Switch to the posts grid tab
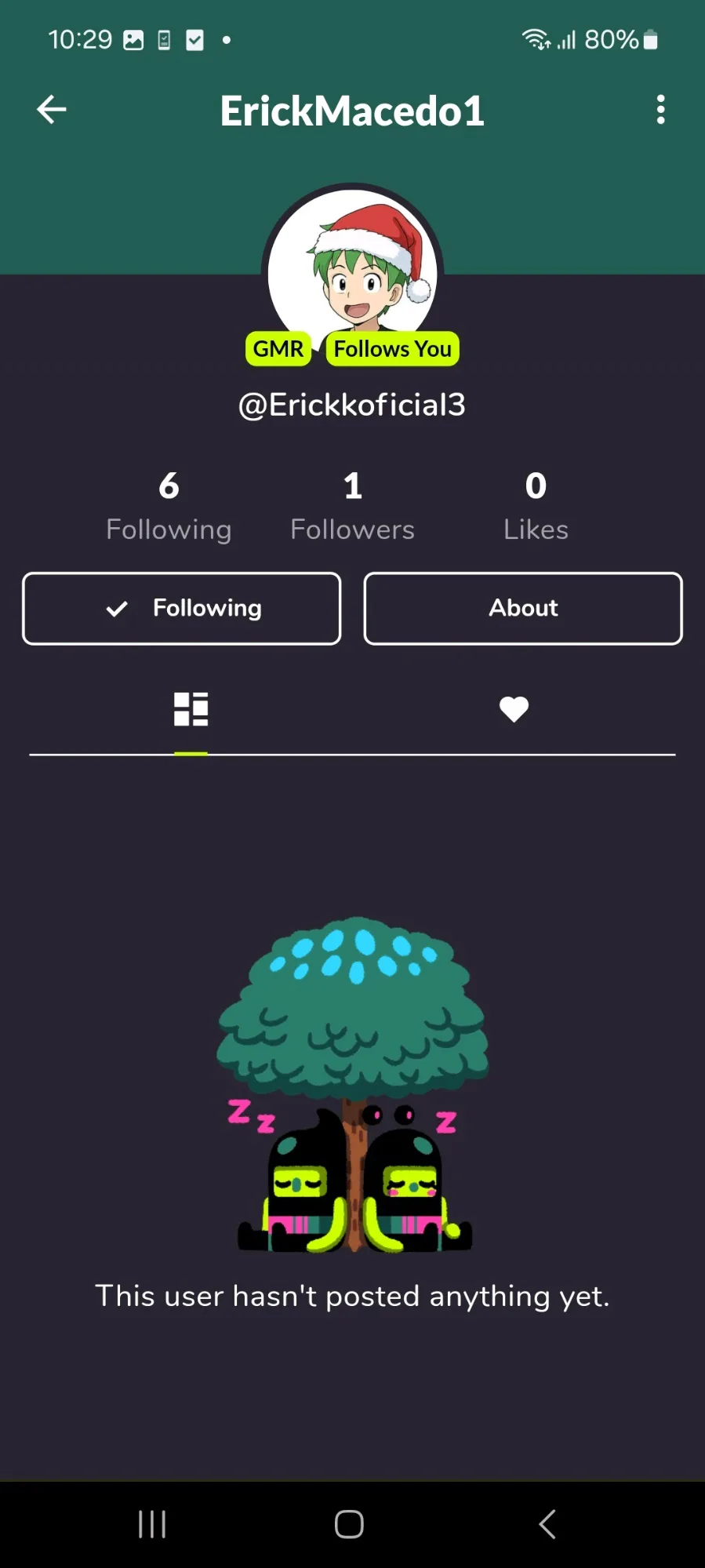 tap(191, 709)
